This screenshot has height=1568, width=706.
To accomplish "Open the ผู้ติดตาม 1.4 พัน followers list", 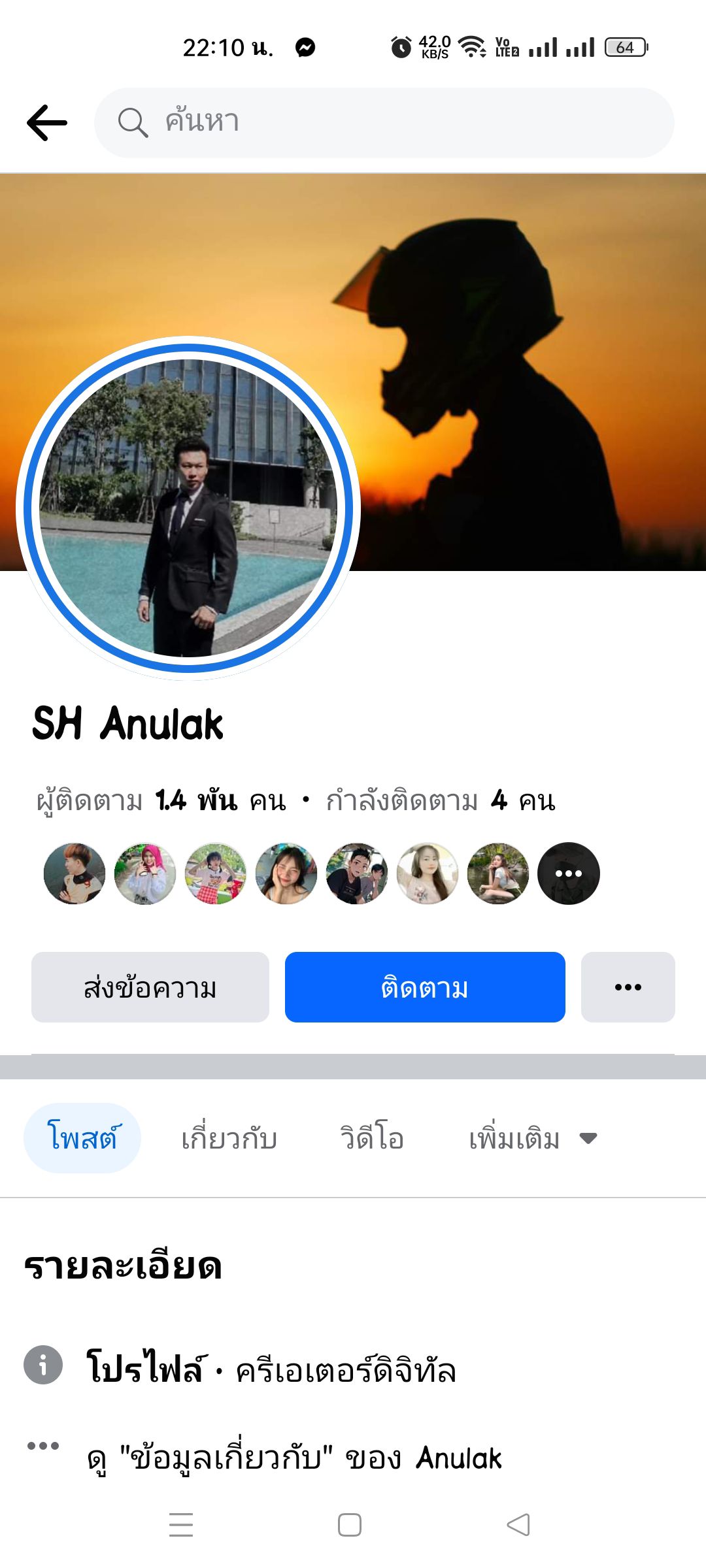I will [x=161, y=800].
